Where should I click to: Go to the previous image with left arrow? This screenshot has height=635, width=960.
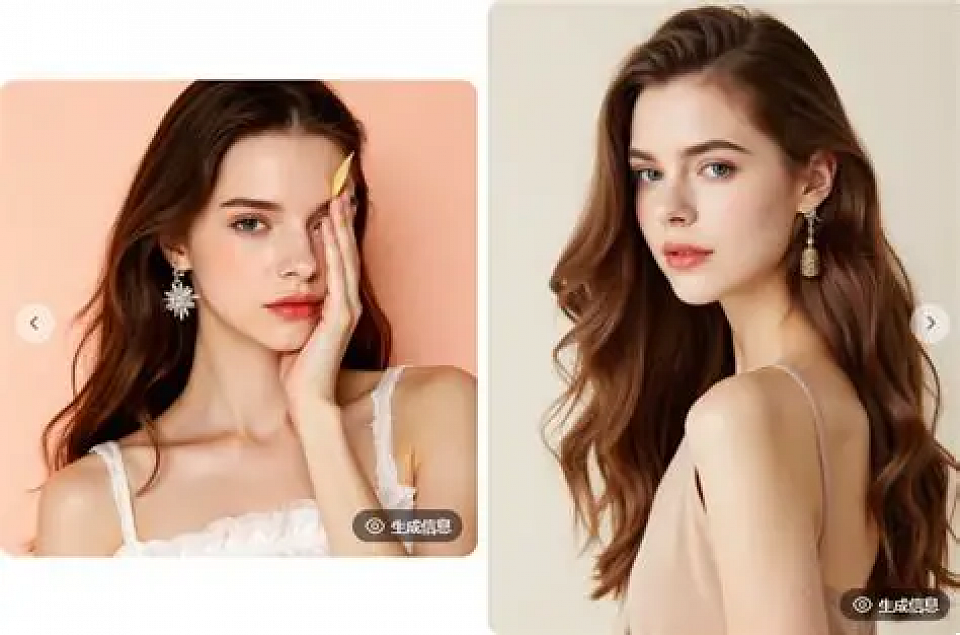tap(34, 323)
